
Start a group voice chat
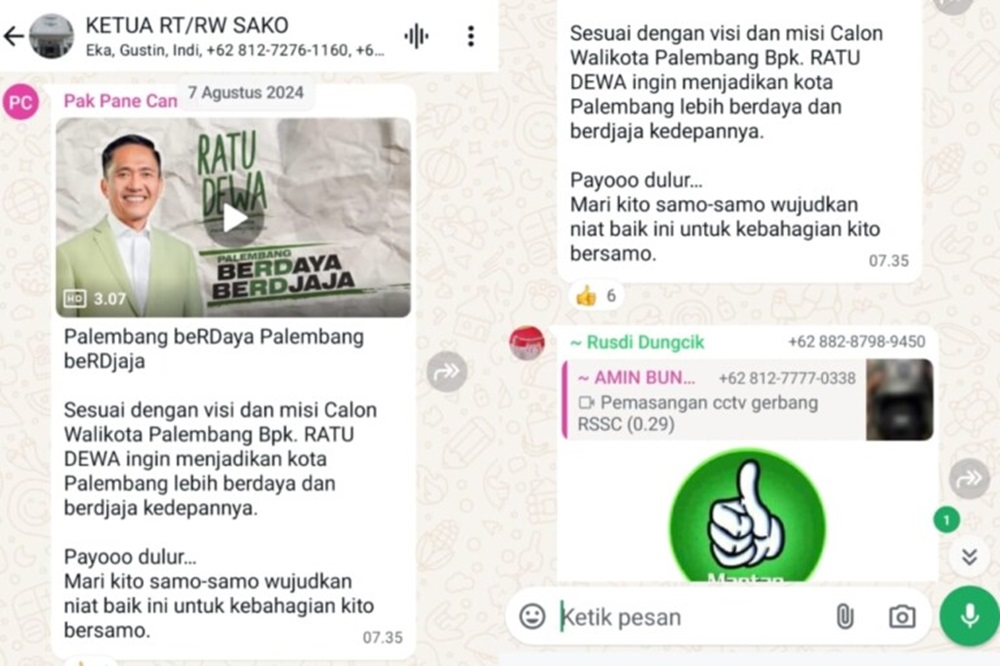point(416,36)
